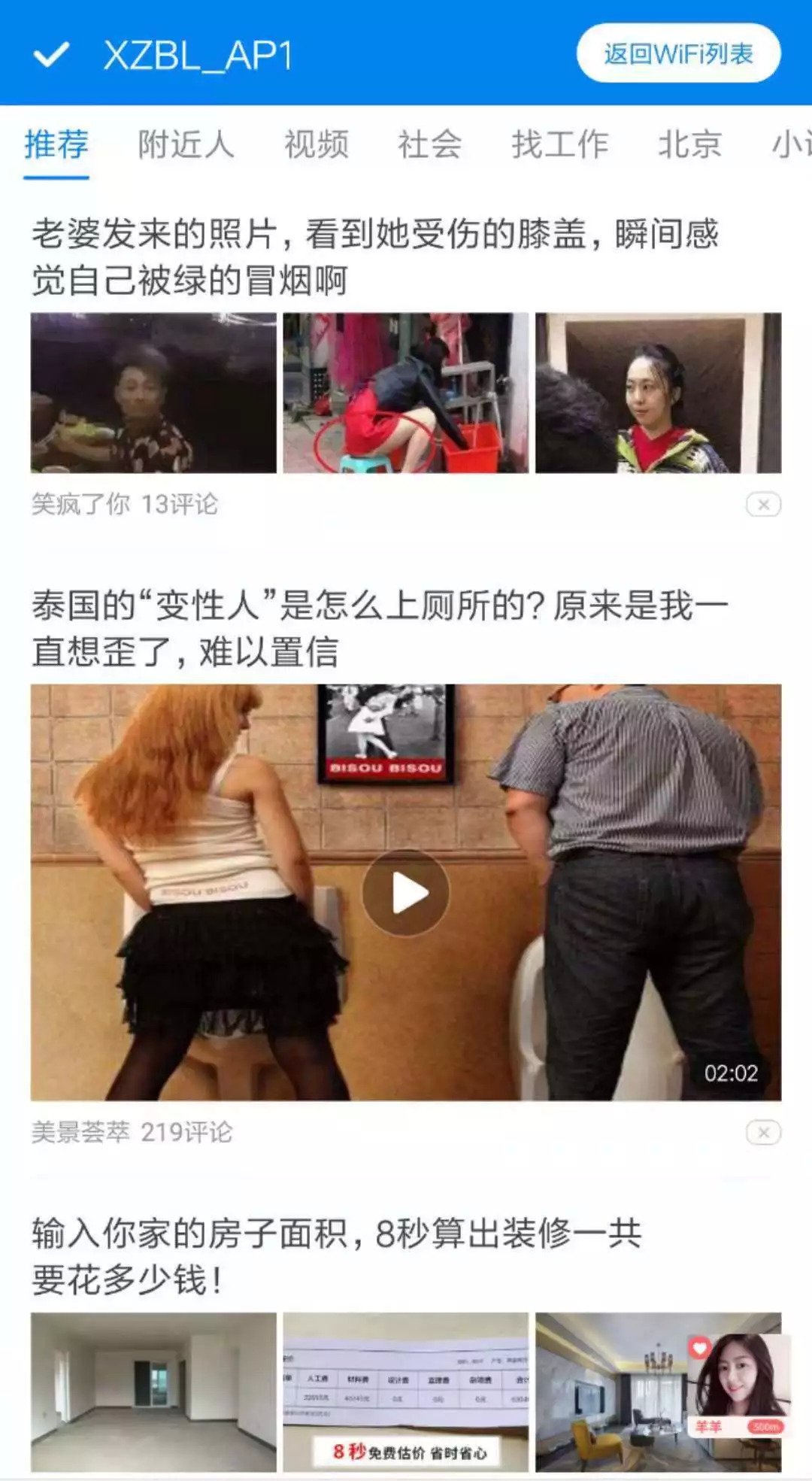Tap the 返回WiFi列表 button
The height and width of the screenshot is (1481, 812).
pos(678,53)
